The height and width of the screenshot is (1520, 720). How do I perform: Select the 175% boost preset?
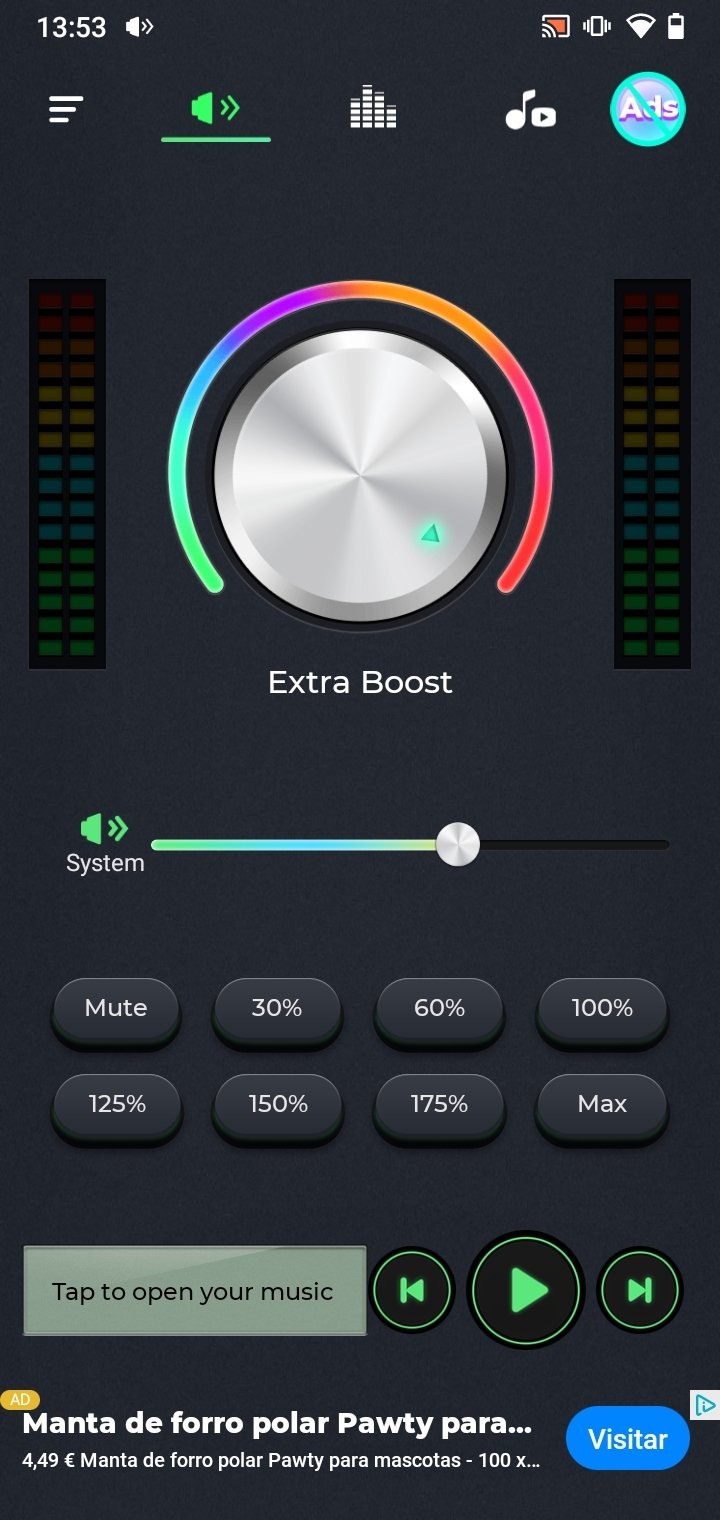440,1104
